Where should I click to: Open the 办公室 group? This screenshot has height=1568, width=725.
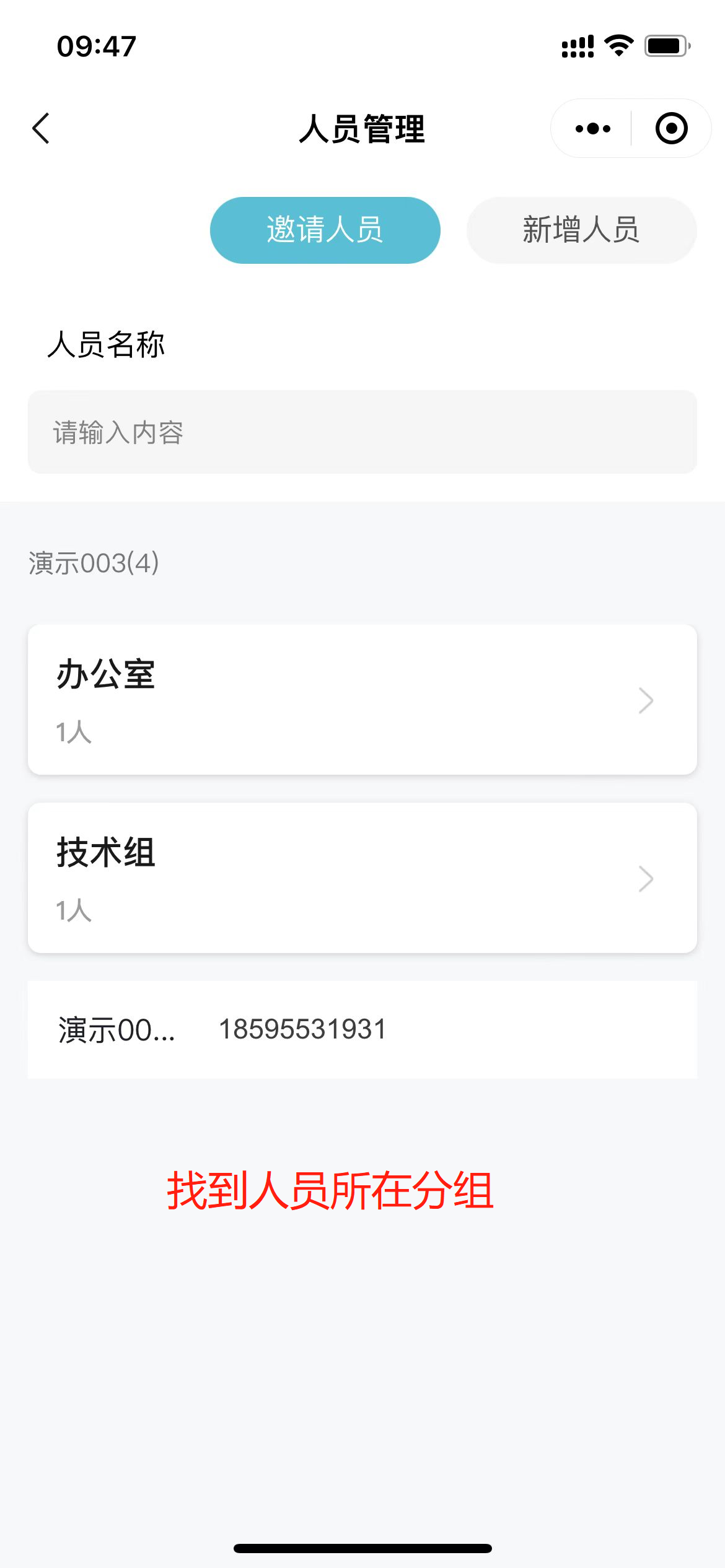362,699
